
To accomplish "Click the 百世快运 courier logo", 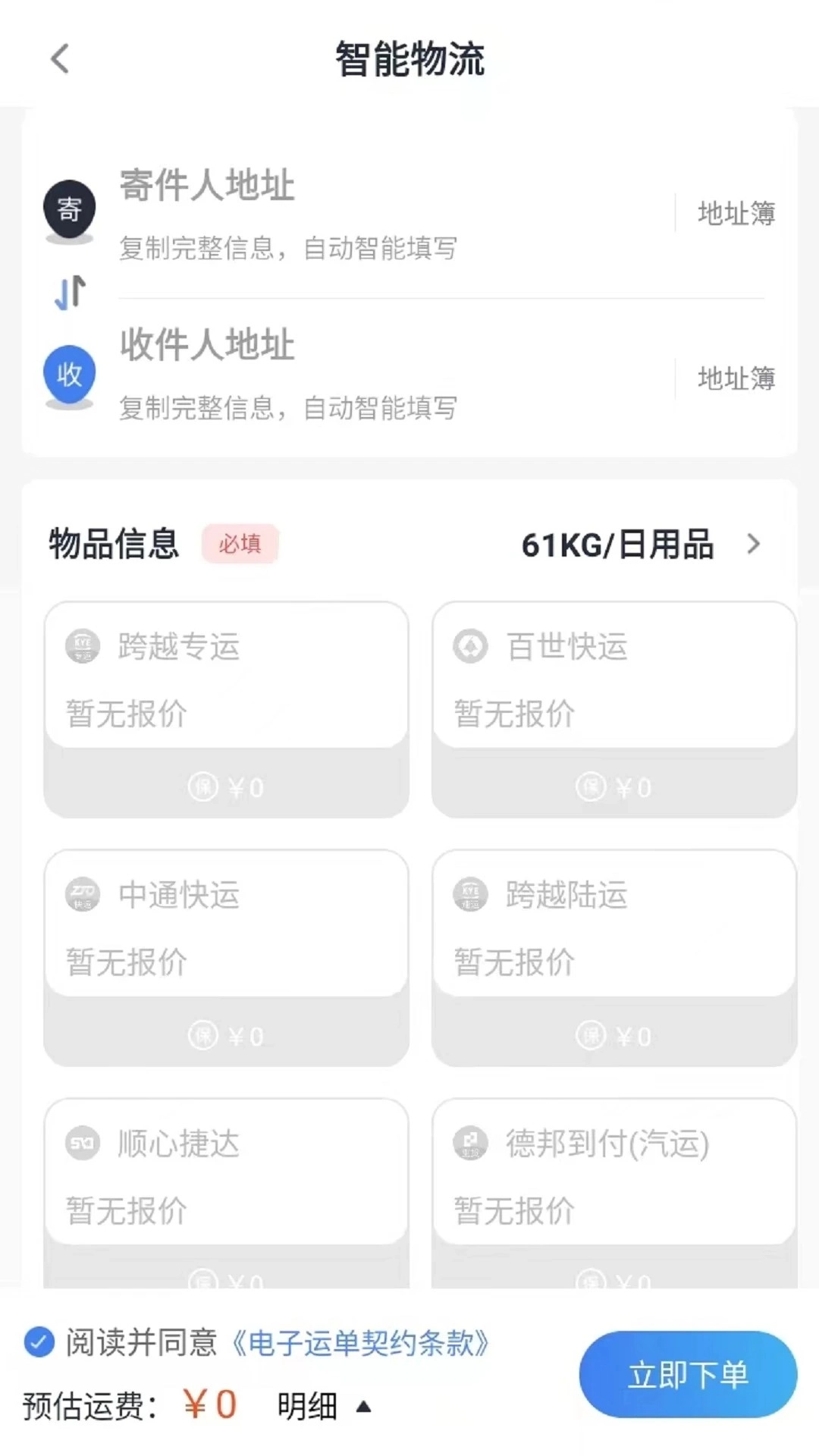I will (471, 645).
